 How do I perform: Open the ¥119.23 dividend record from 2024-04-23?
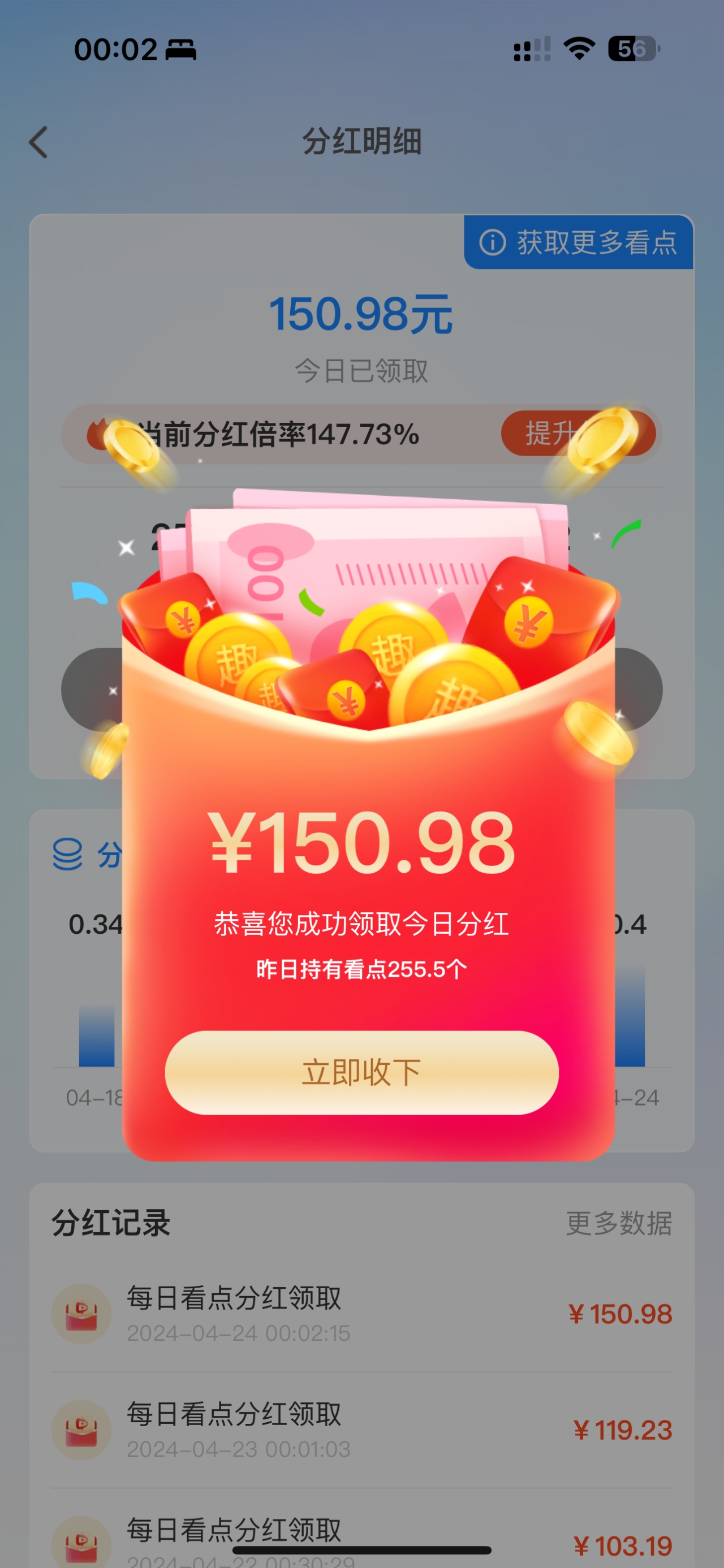[x=361, y=1431]
